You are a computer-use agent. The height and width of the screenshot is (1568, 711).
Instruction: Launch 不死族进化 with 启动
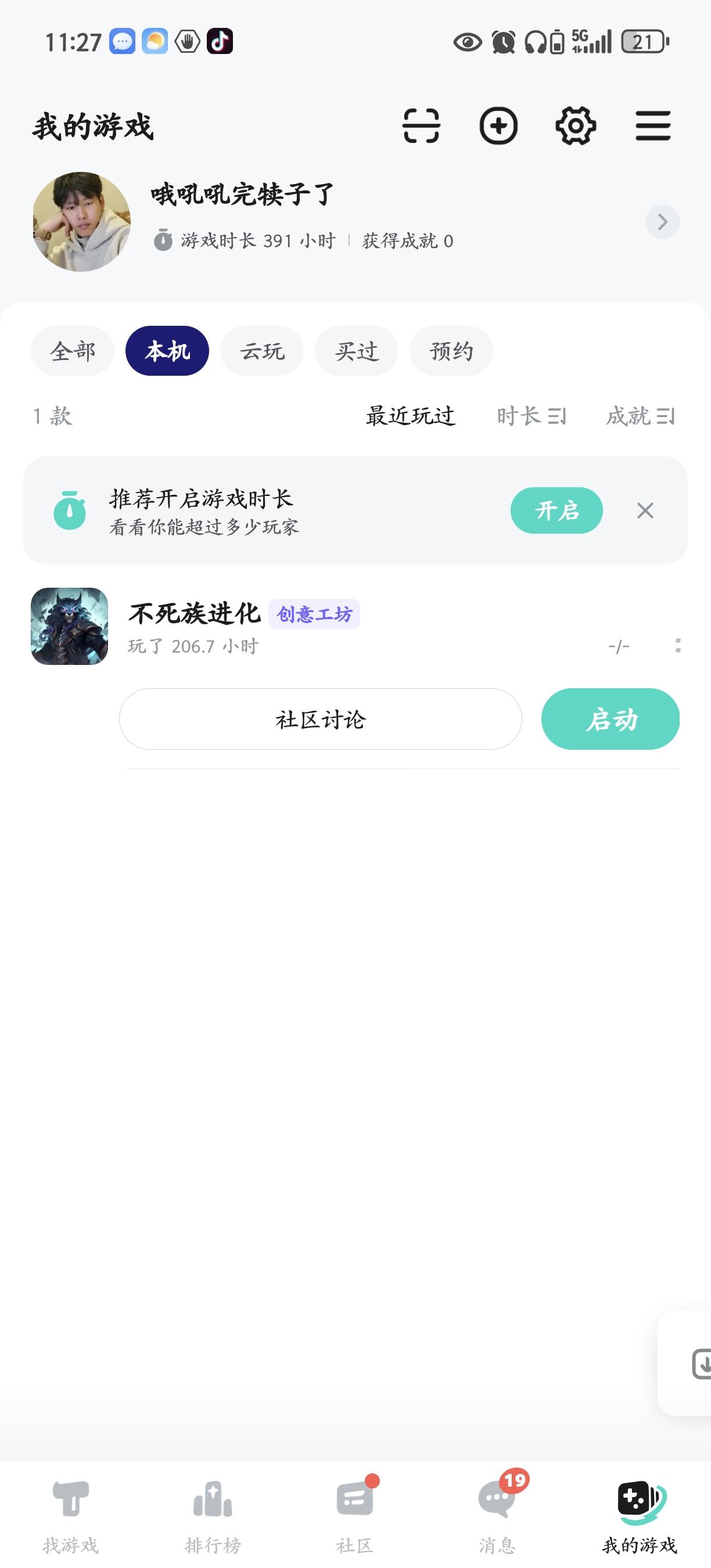[x=610, y=719]
